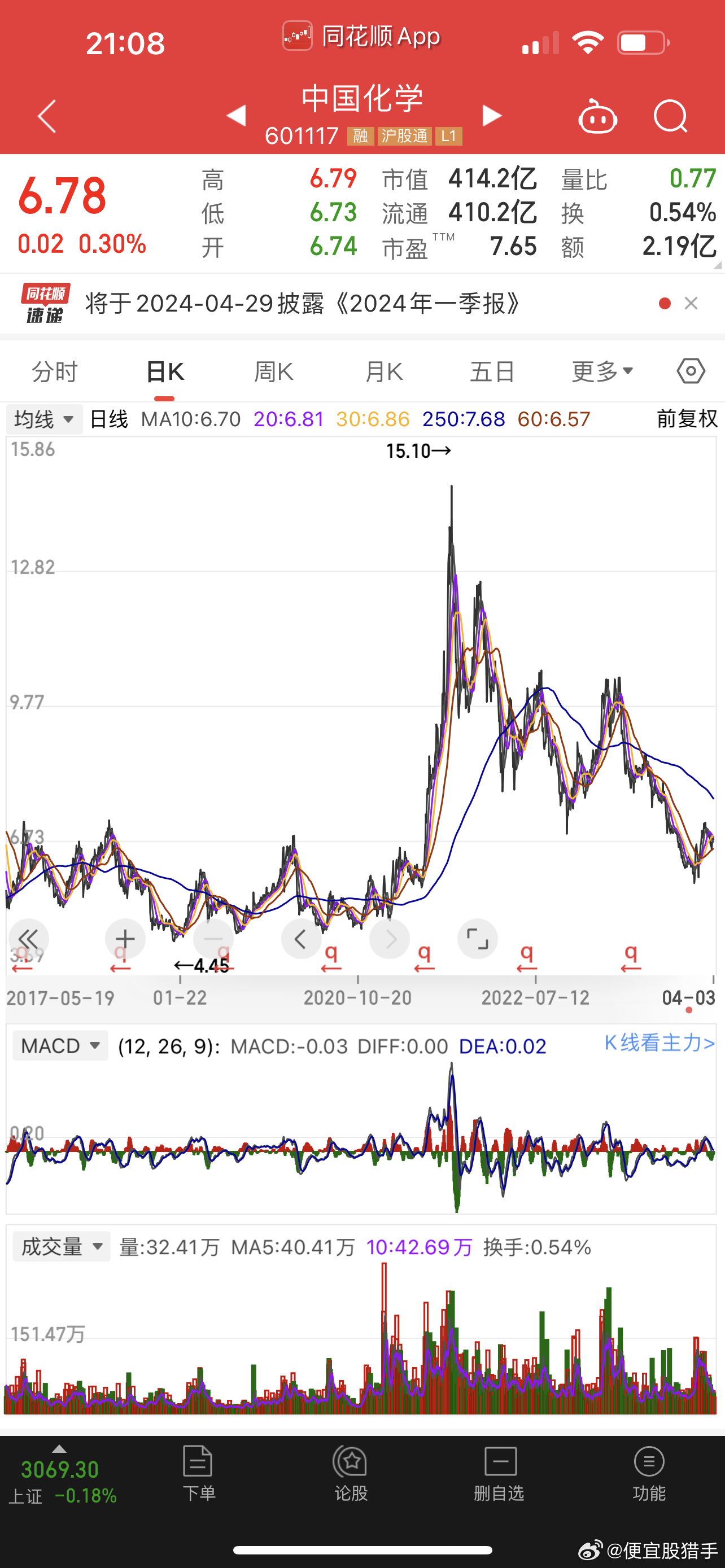This screenshot has width=725, height=1568.
Task: Open the 均线 indicator dropdown
Action: (44, 419)
